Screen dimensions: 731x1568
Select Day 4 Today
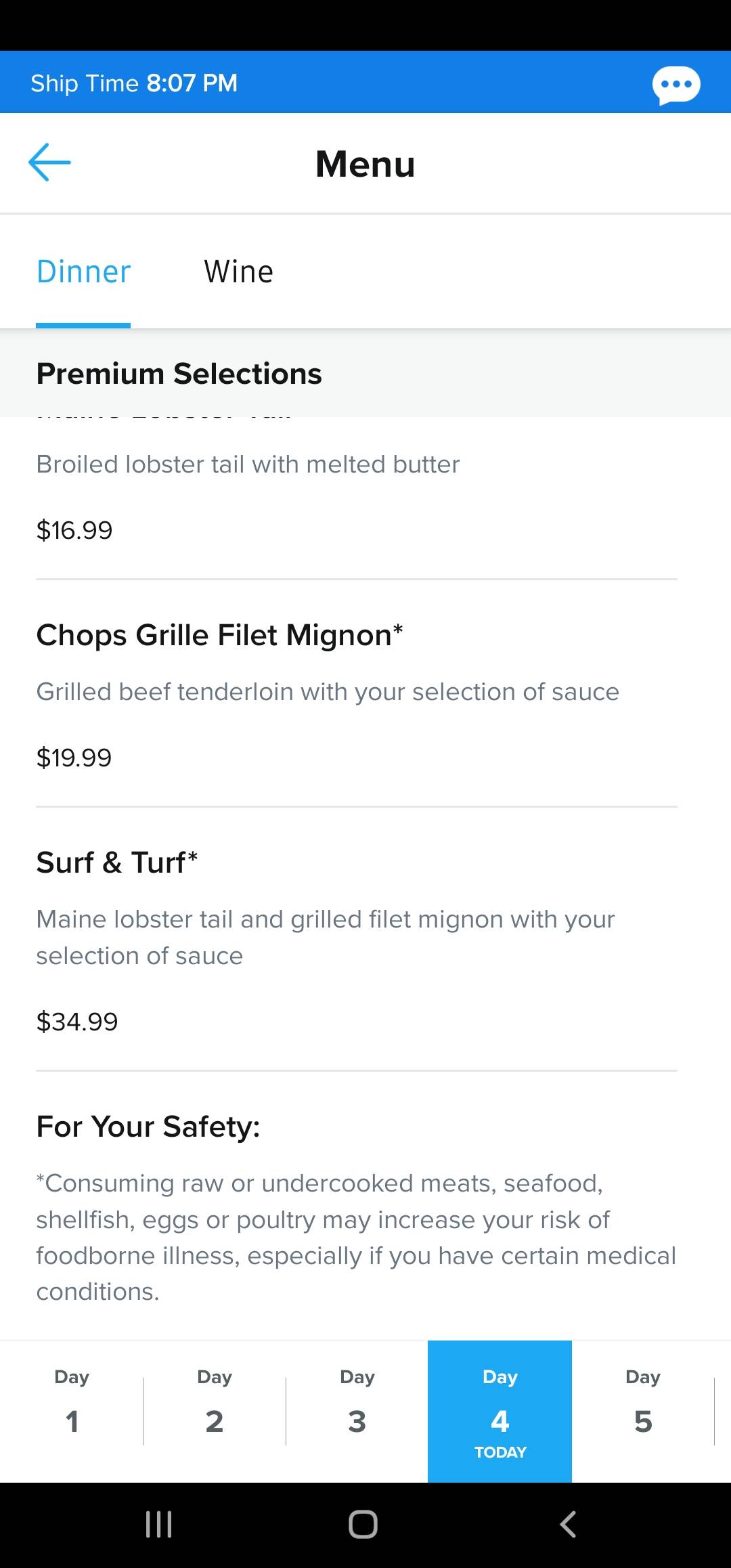[500, 1412]
